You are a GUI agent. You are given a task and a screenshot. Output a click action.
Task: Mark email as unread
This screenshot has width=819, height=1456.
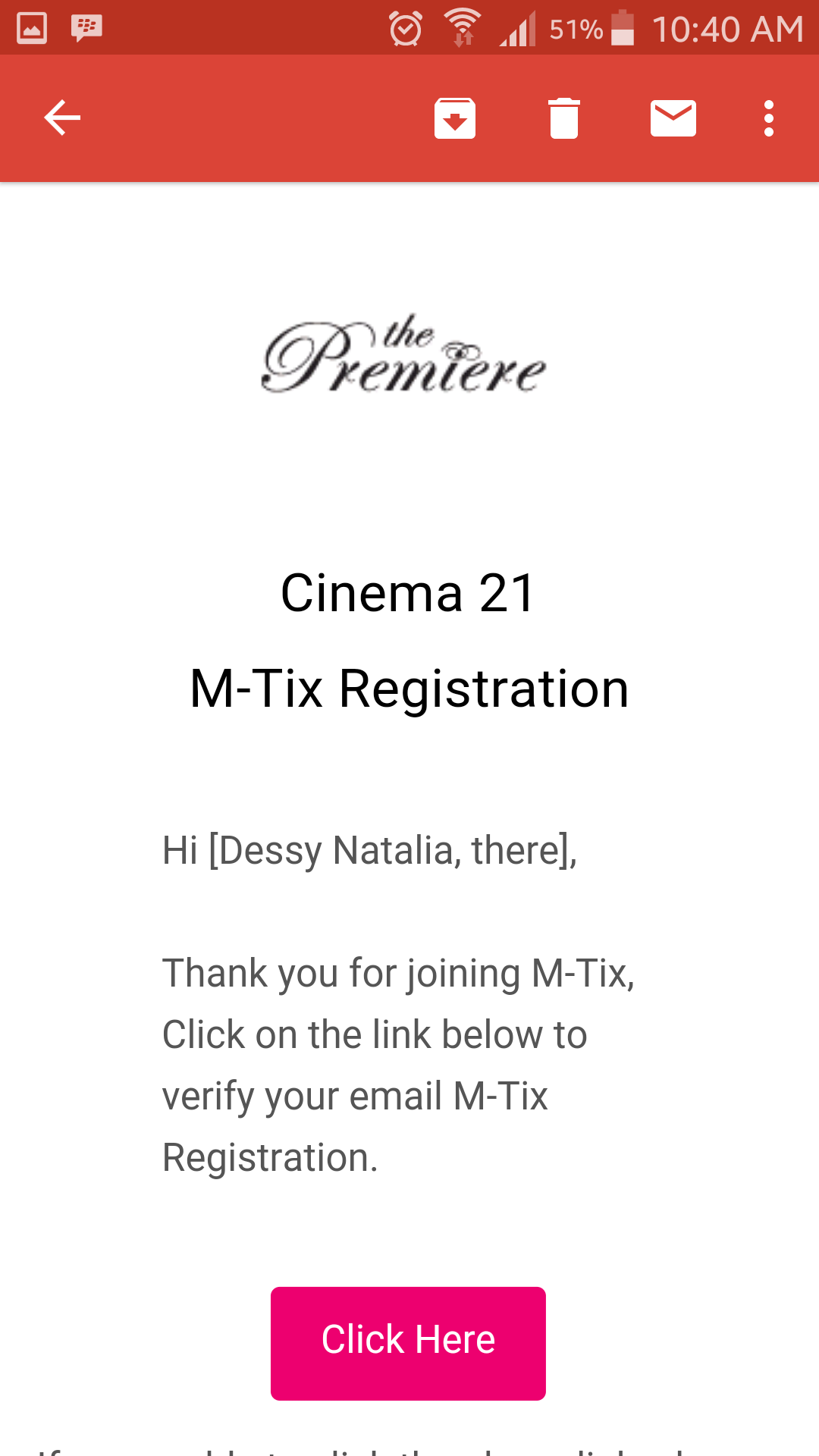pyautogui.click(x=673, y=118)
